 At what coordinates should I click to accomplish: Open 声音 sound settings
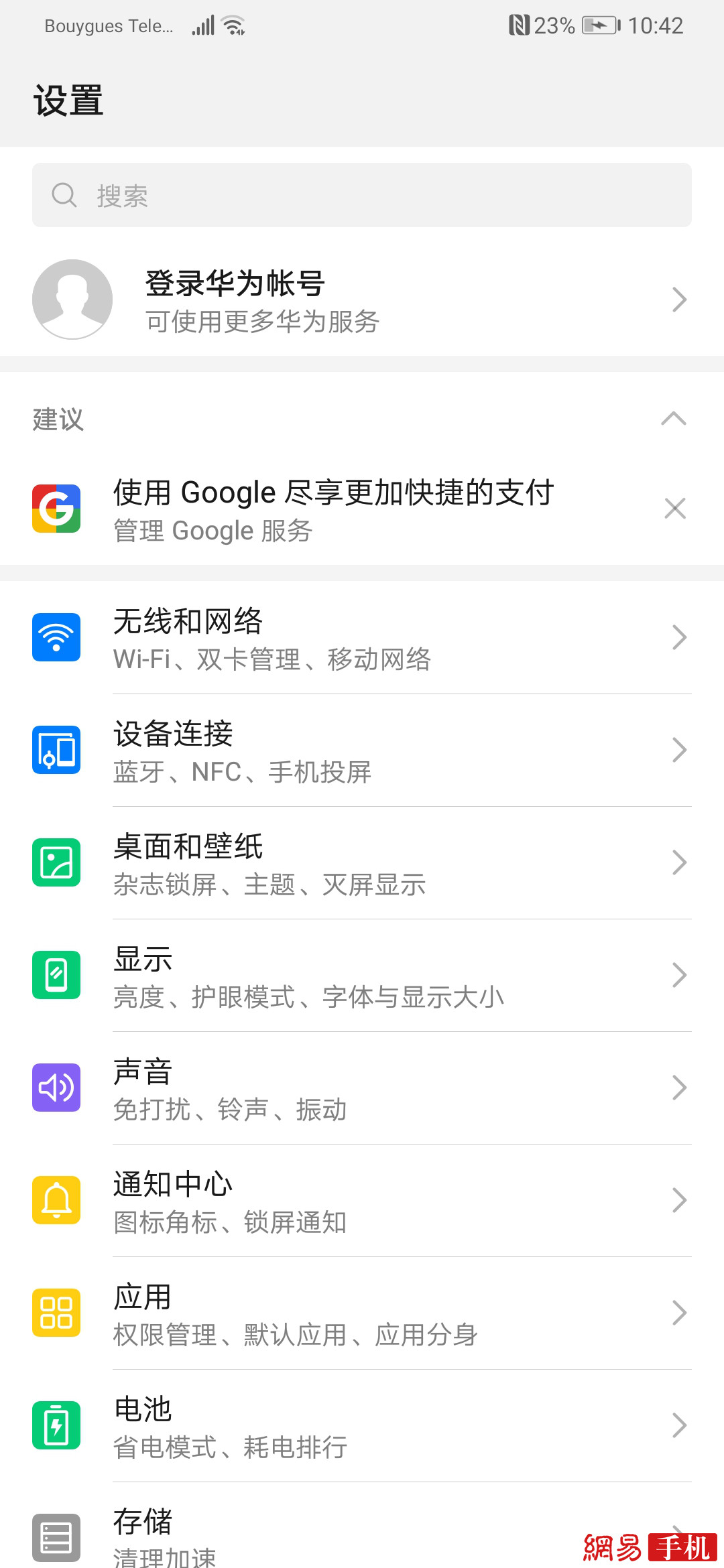362,1088
